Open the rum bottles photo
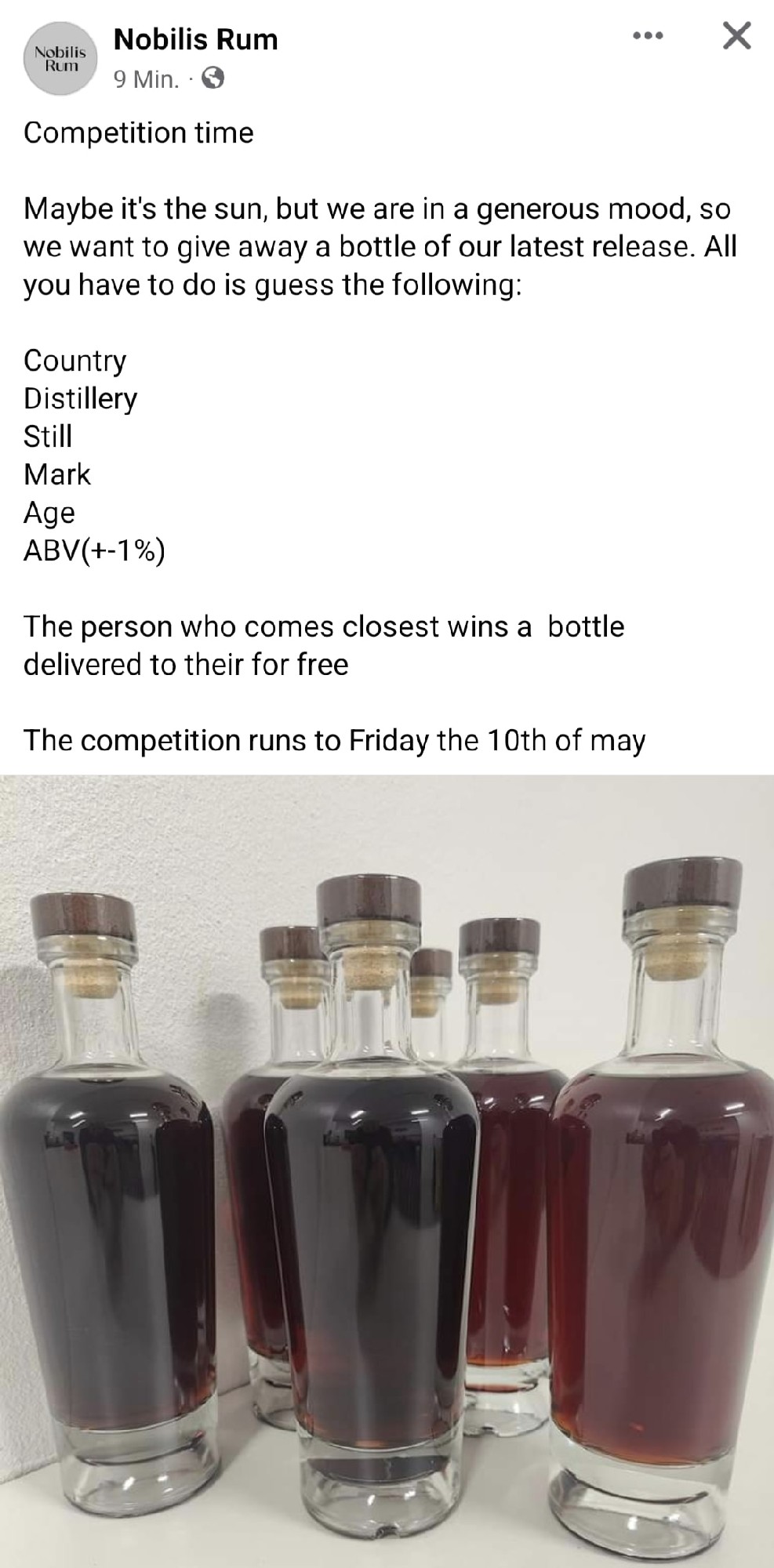 click(387, 1171)
